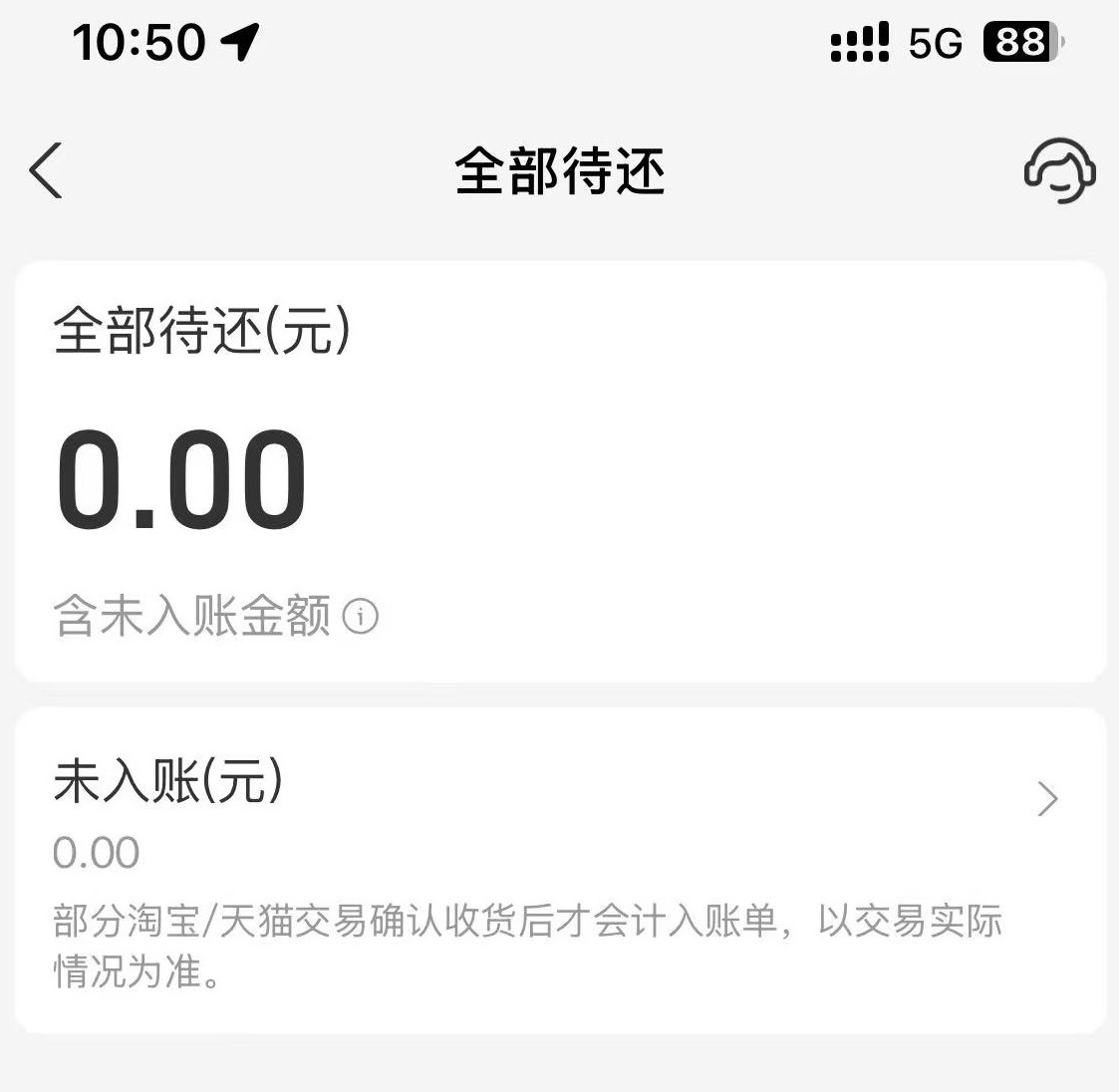Open customer service headset icon
The width and height of the screenshot is (1119, 1092).
pos(1059,170)
